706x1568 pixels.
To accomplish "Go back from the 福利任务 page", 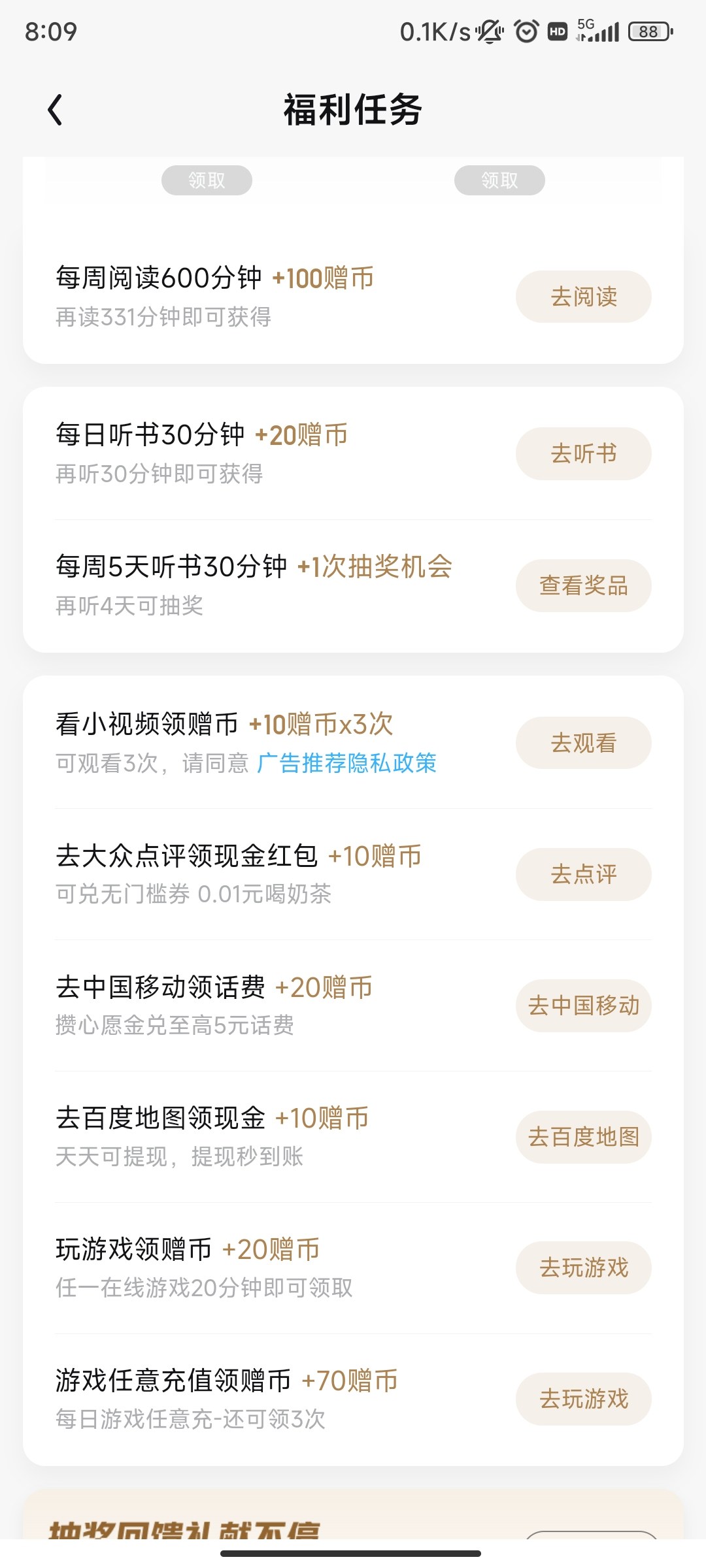I will click(x=56, y=110).
